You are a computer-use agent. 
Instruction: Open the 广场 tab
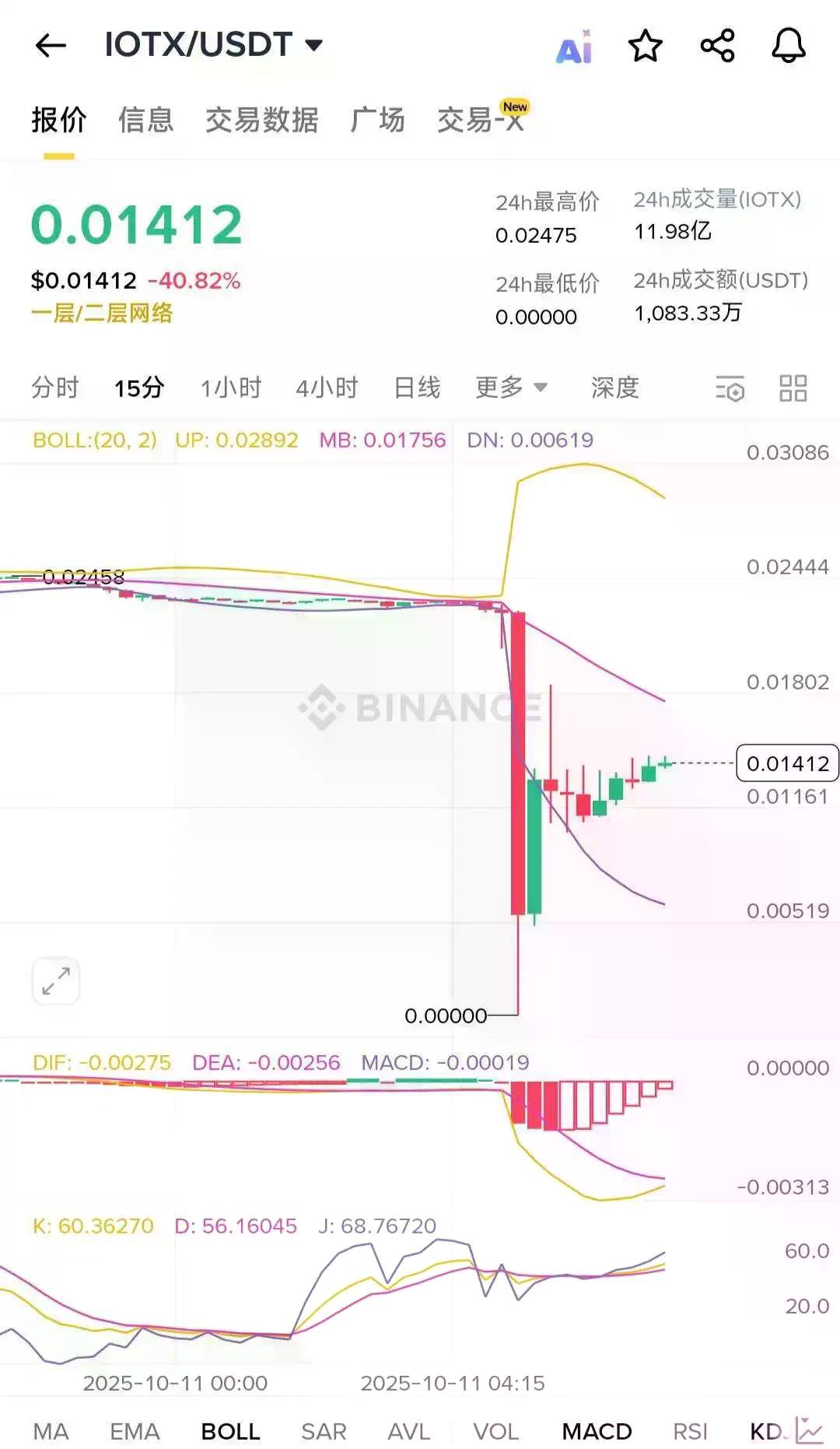pos(380,121)
